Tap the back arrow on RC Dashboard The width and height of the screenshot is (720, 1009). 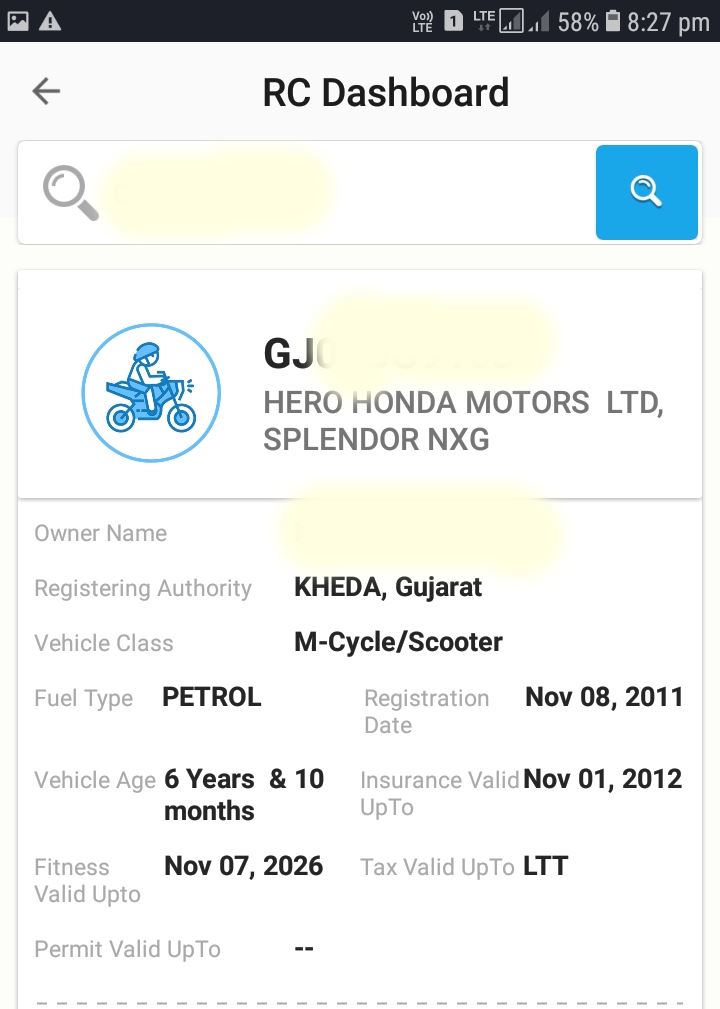tap(45, 91)
